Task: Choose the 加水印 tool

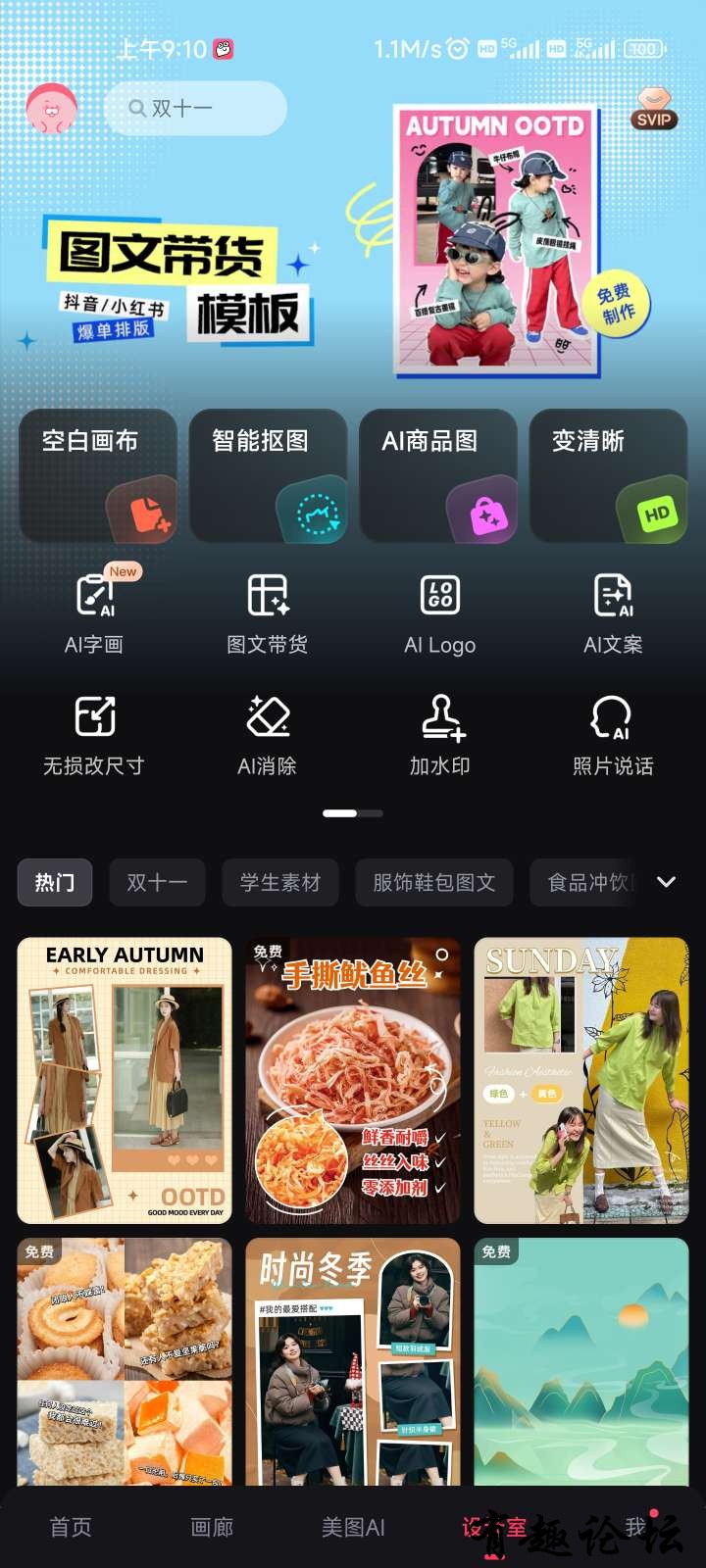Action: point(440,735)
